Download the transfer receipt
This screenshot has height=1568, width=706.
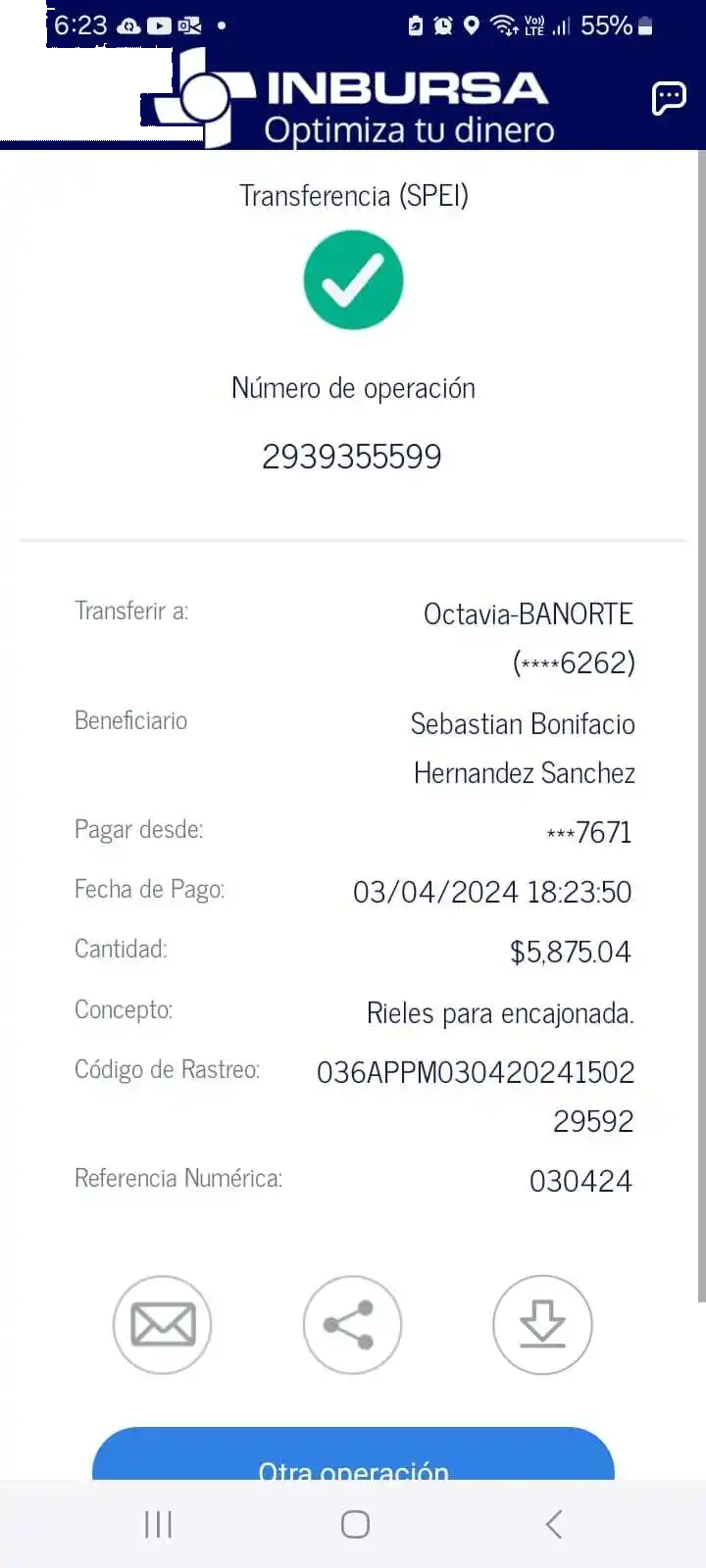pos(542,1325)
